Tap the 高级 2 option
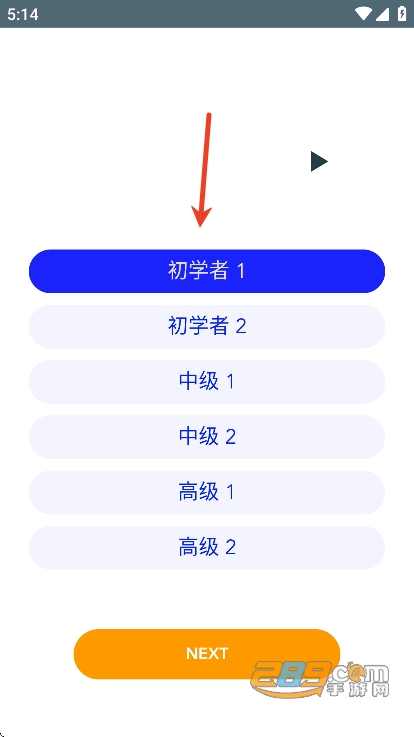The width and height of the screenshot is (414, 737). [x=207, y=548]
